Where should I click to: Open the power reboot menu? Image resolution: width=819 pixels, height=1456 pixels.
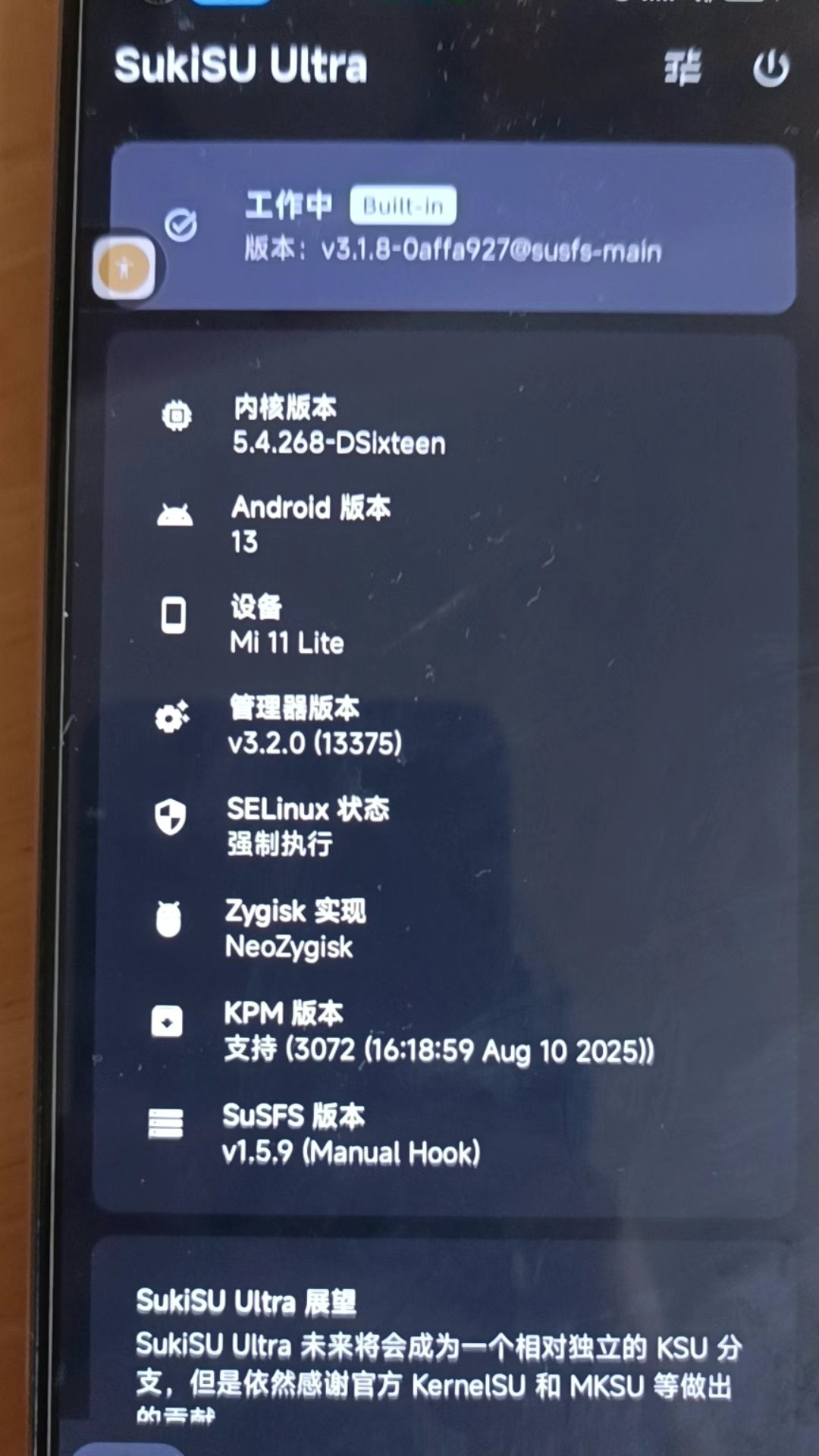pos(770,69)
